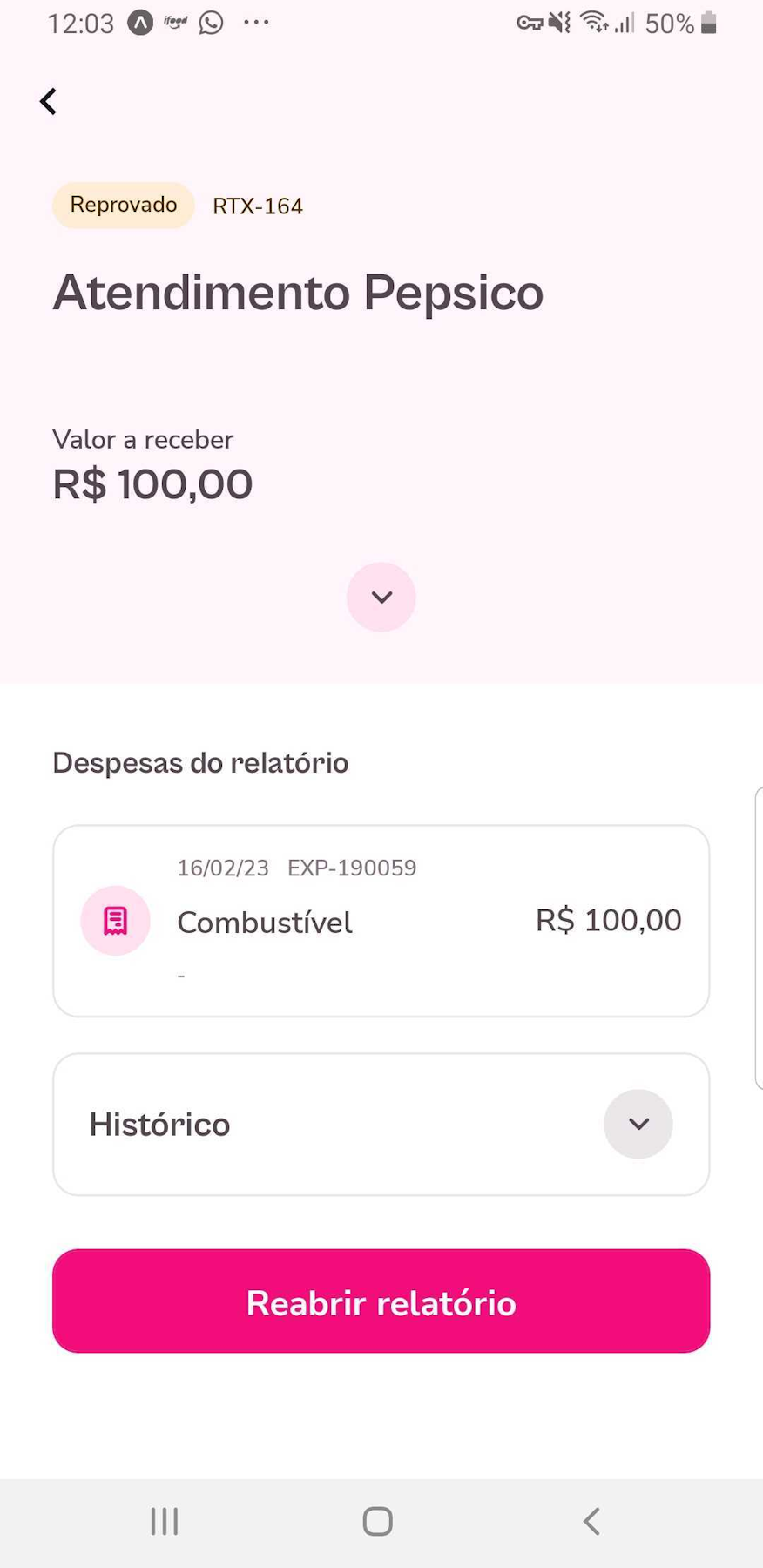Tap the Reprovado status badge
Image resolution: width=763 pixels, height=1568 pixels.
coord(123,205)
